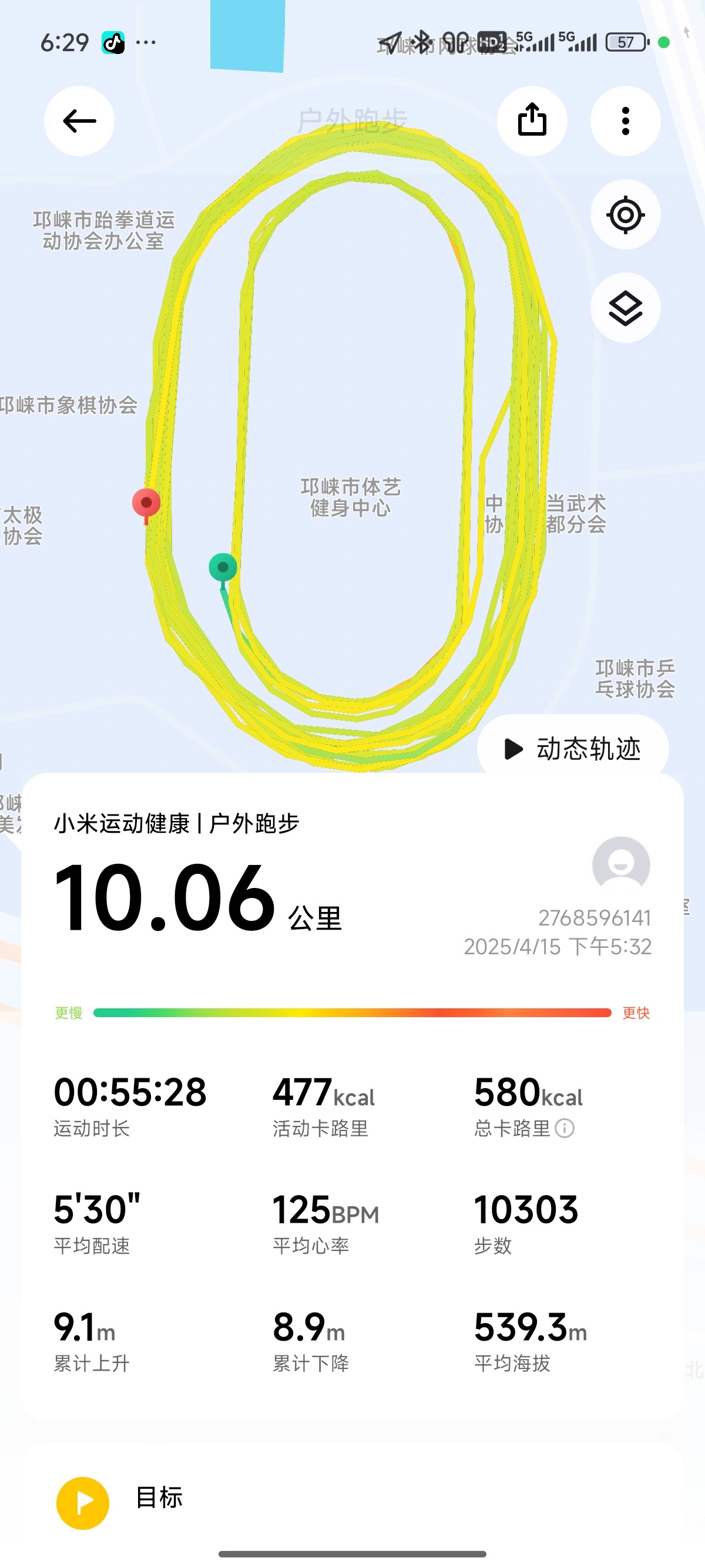Image resolution: width=705 pixels, height=1568 pixels.
Task: Recenter the map on the route
Action: click(x=625, y=214)
